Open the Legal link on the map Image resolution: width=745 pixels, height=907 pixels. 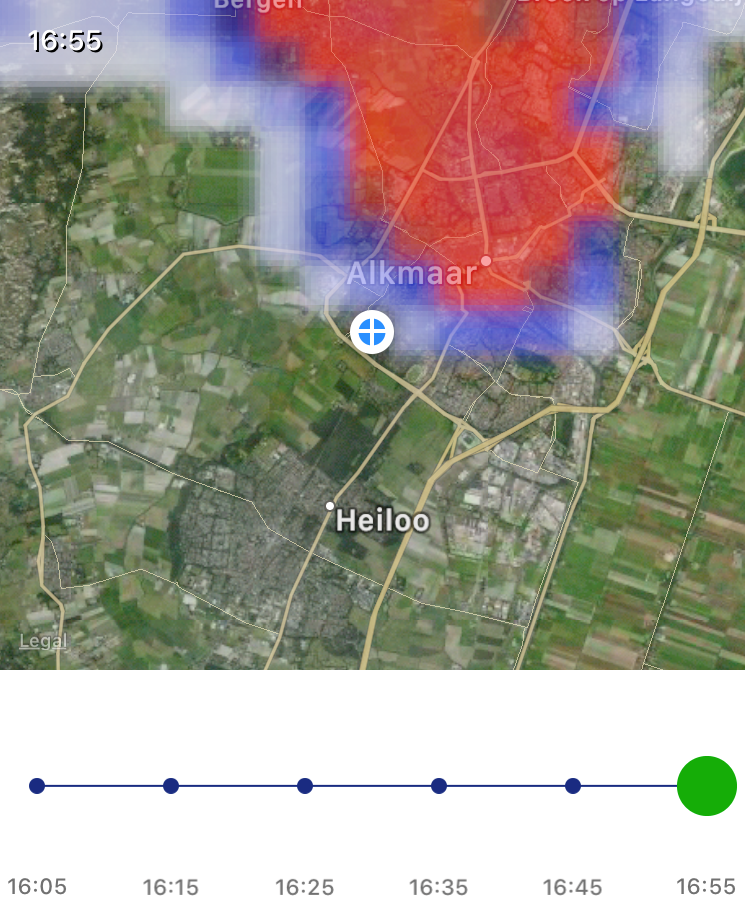[x=43, y=641]
